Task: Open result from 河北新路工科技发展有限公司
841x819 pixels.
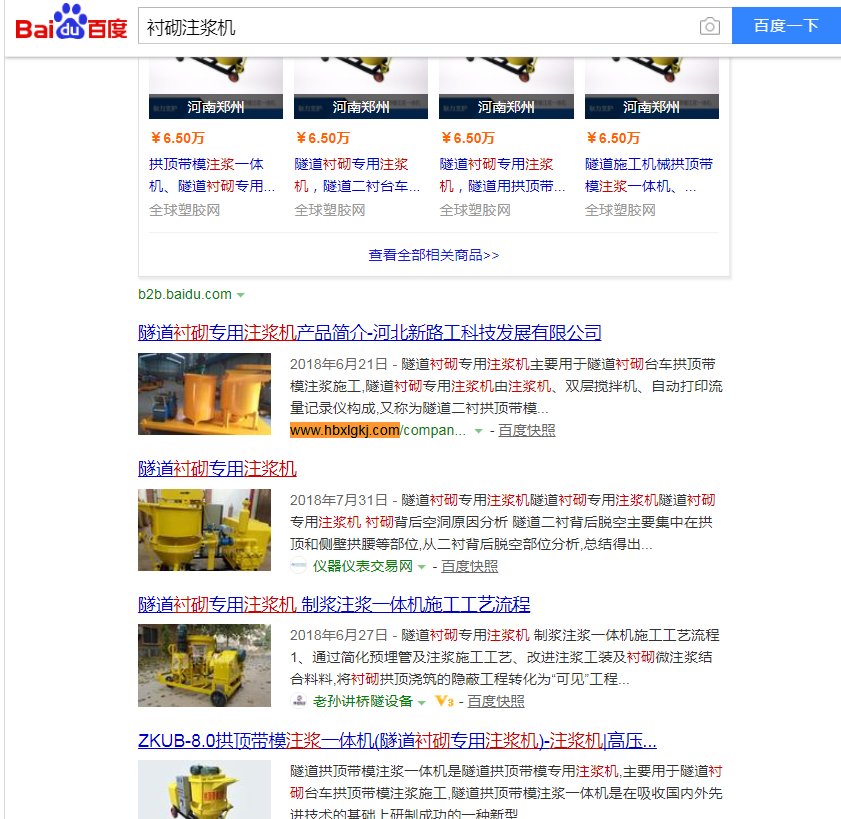Action: coord(369,332)
